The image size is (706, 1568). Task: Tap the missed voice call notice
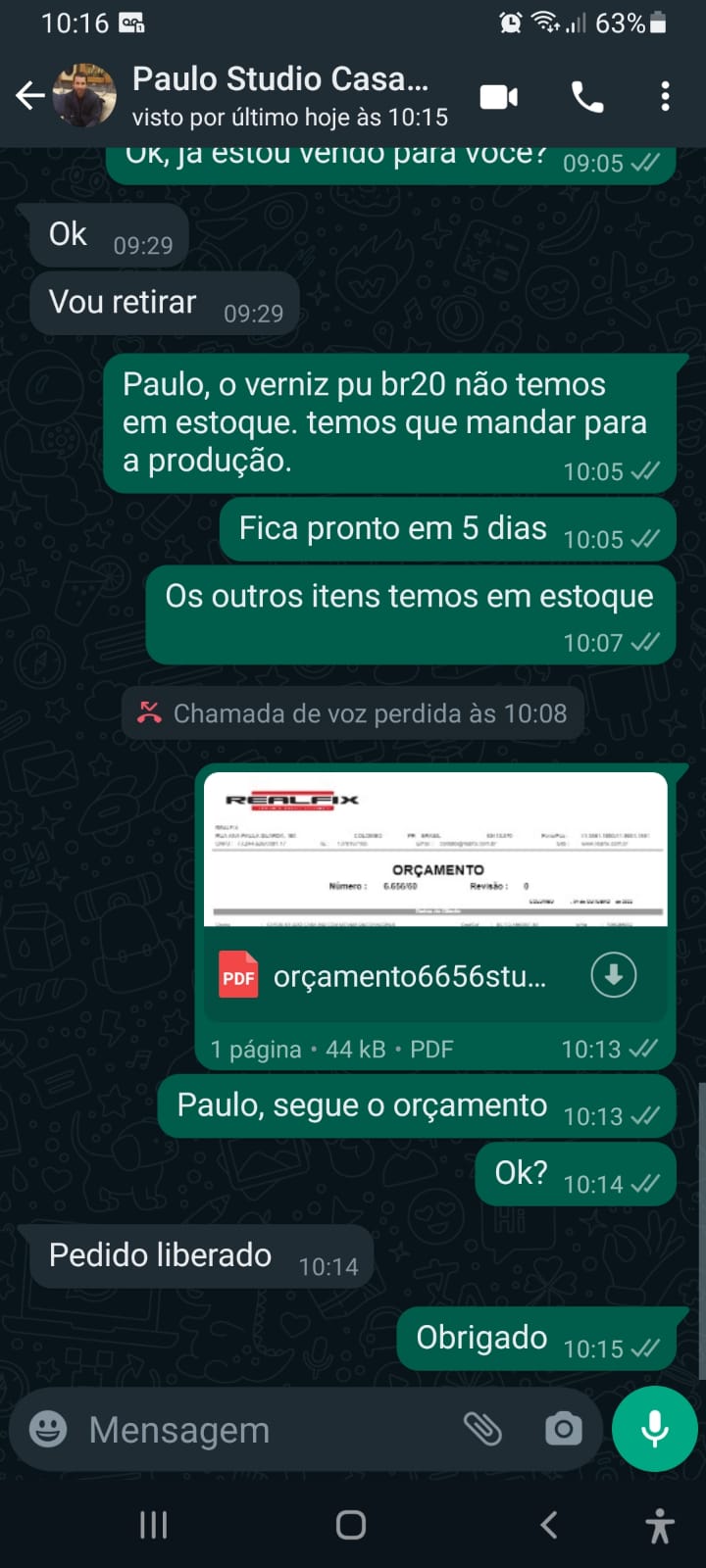tap(353, 713)
